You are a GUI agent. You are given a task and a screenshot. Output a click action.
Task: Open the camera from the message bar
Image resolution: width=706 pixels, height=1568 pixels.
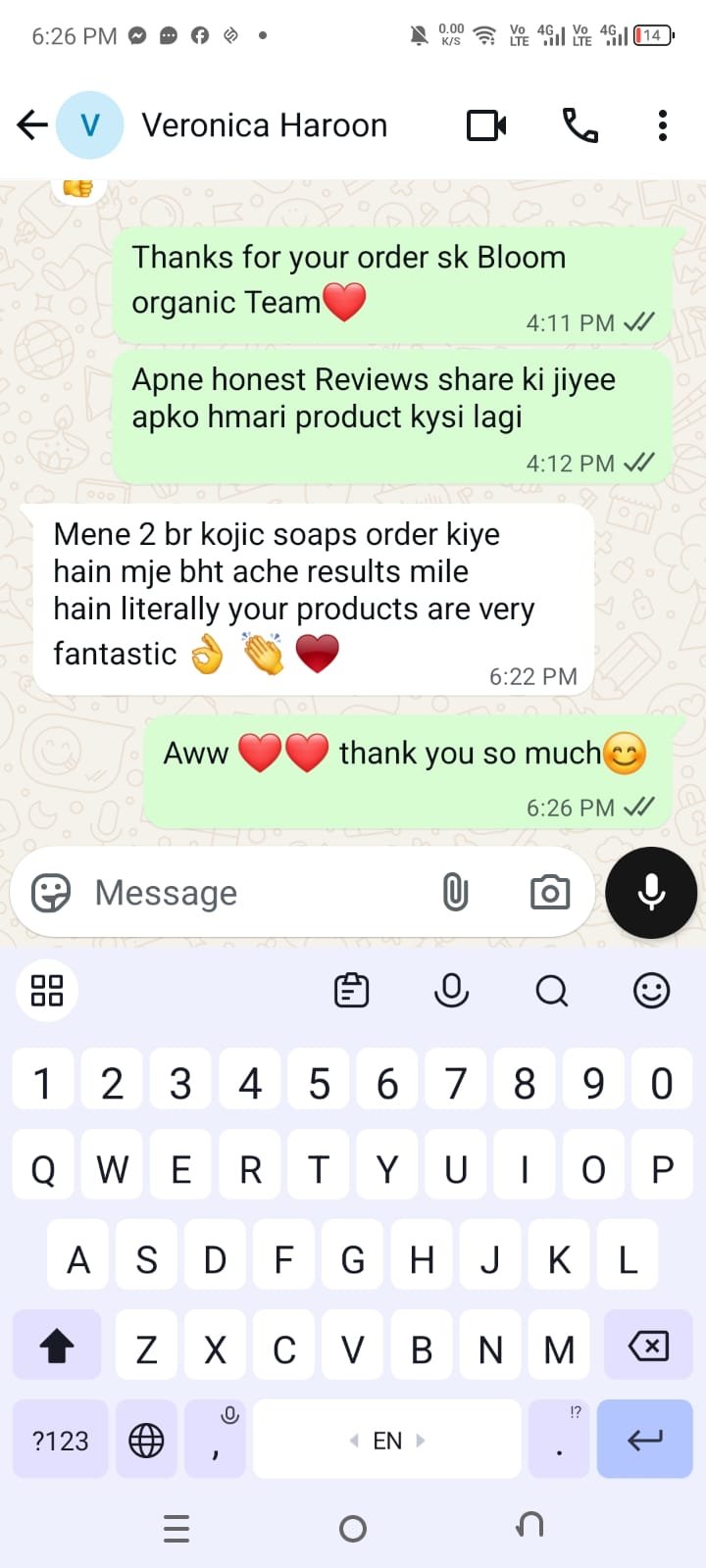[550, 893]
